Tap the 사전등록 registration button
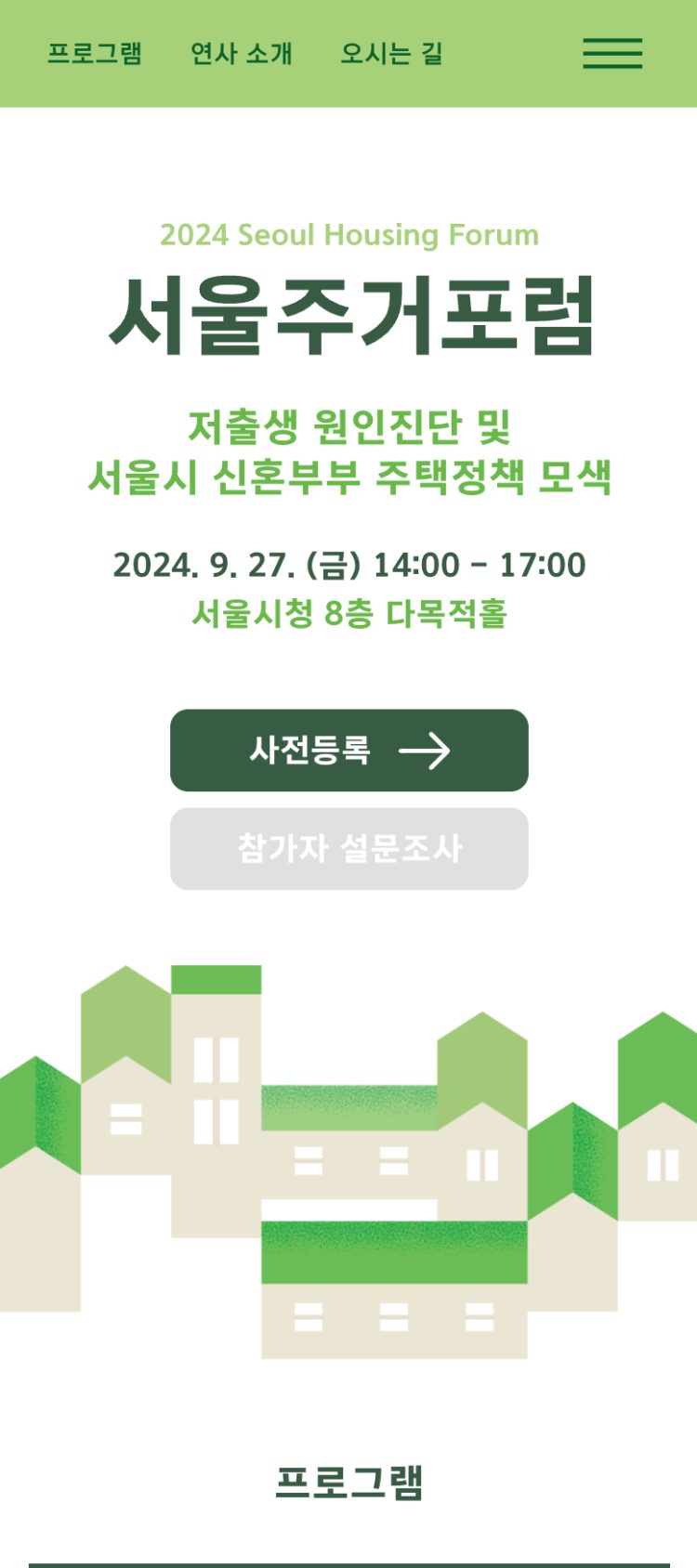697x1568 pixels. pyautogui.click(x=348, y=751)
